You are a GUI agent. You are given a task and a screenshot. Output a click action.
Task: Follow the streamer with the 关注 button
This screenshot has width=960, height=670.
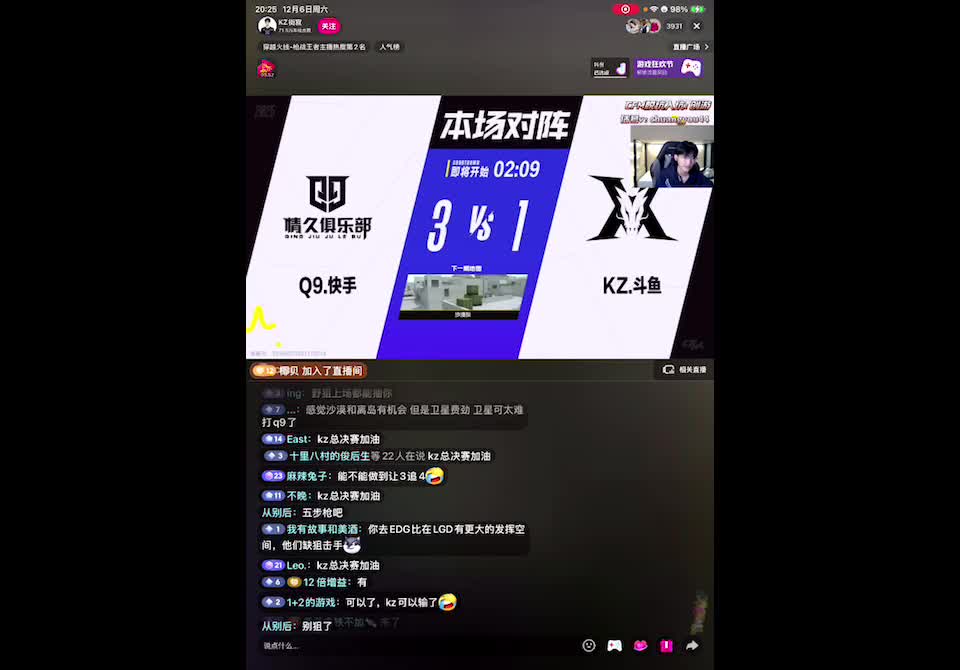328,26
